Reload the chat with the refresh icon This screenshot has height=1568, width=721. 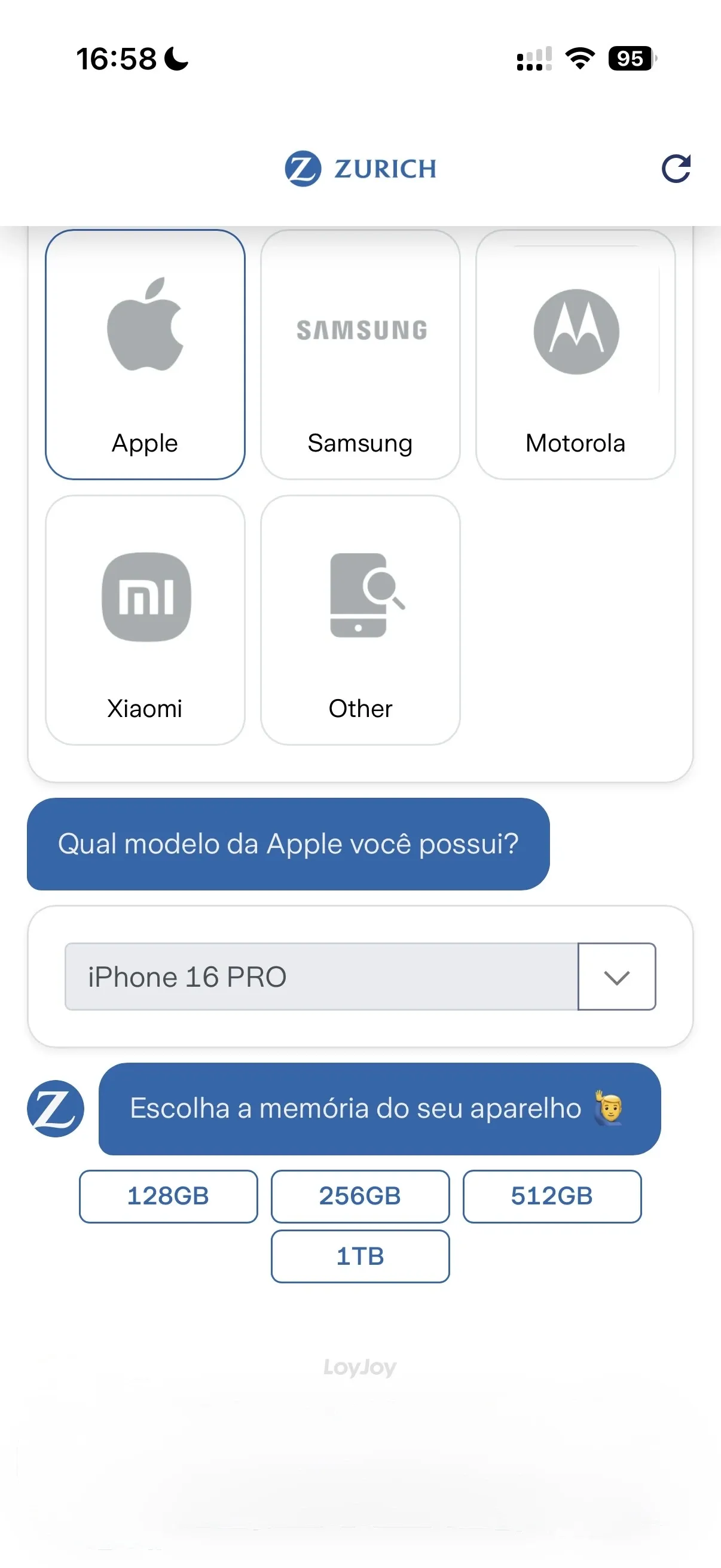[676, 169]
